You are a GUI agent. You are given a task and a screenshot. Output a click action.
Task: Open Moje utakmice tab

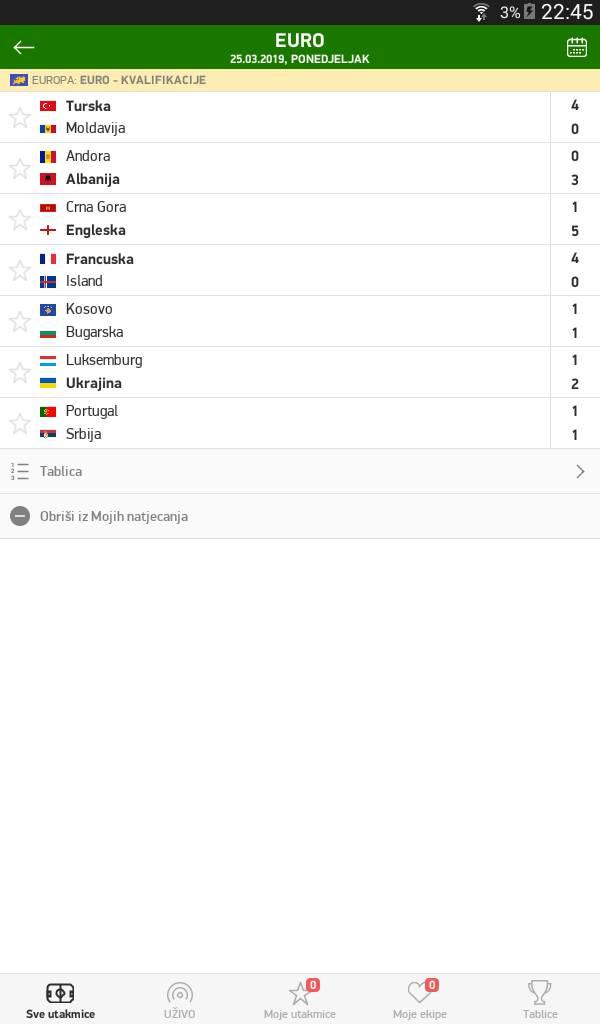point(300,1000)
